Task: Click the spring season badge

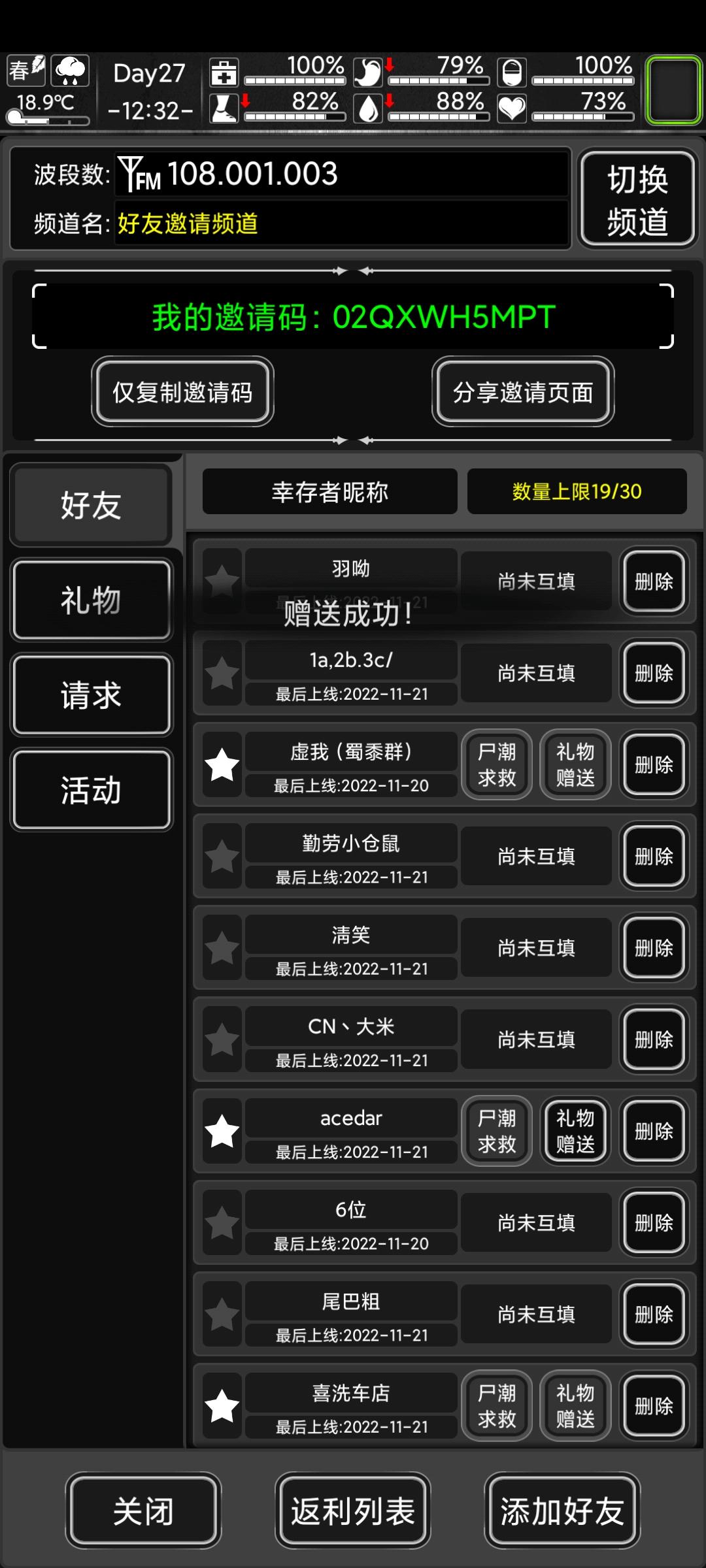Action: point(25,69)
